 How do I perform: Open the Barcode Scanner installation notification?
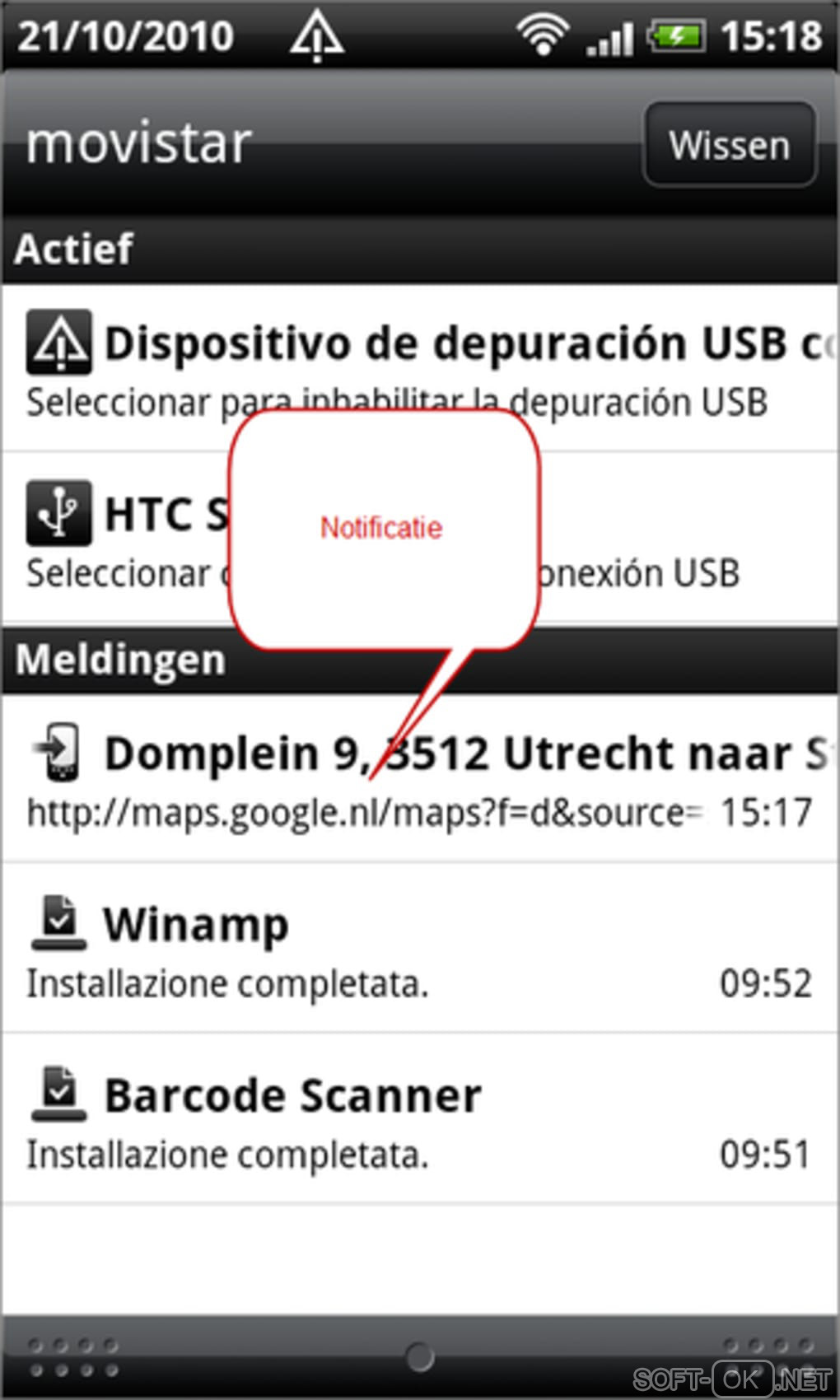(420, 1120)
